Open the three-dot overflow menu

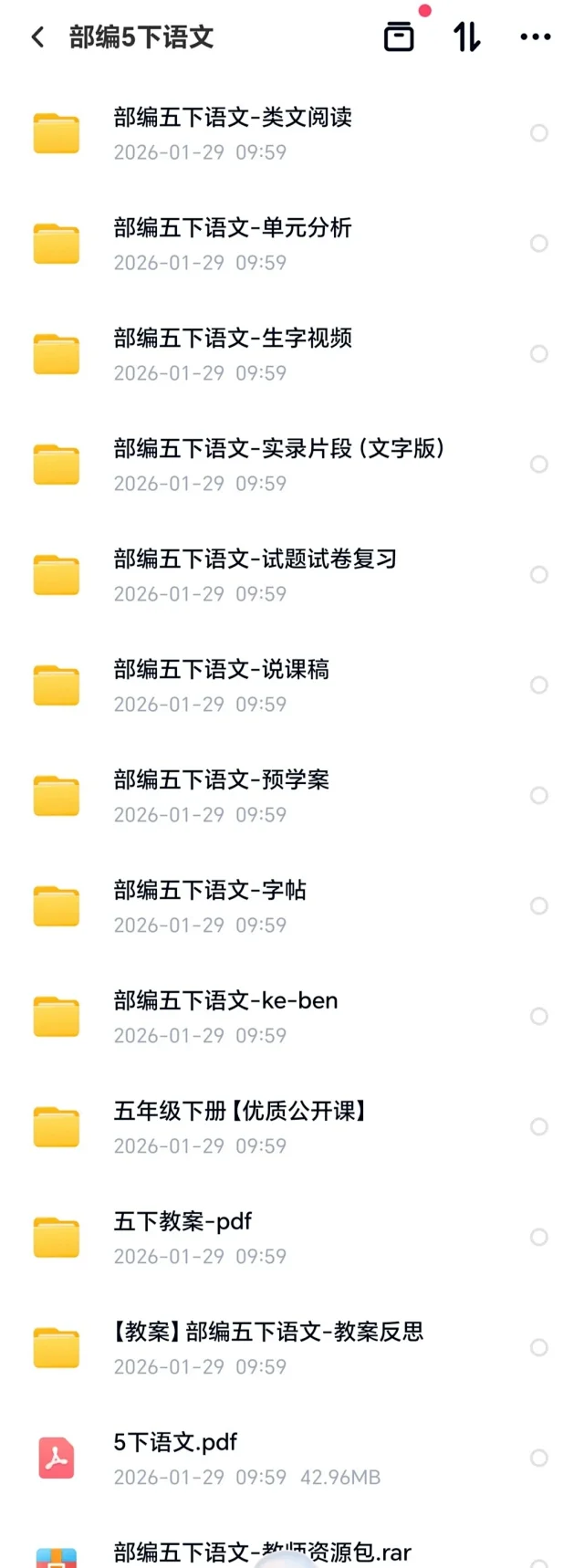[535, 37]
